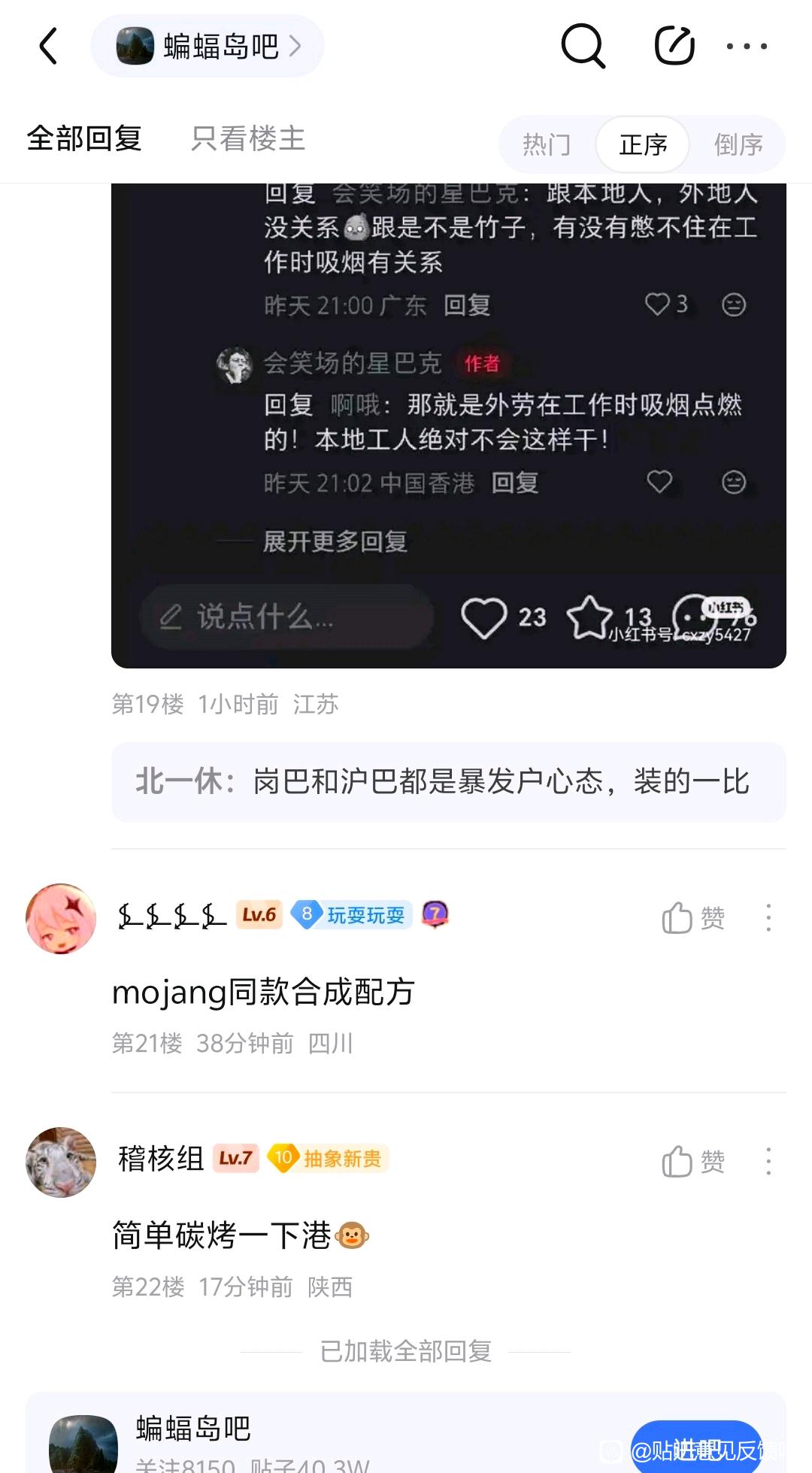Screen dimensions: 812x1473
Task: Open search from the top bar
Action: coord(583,47)
